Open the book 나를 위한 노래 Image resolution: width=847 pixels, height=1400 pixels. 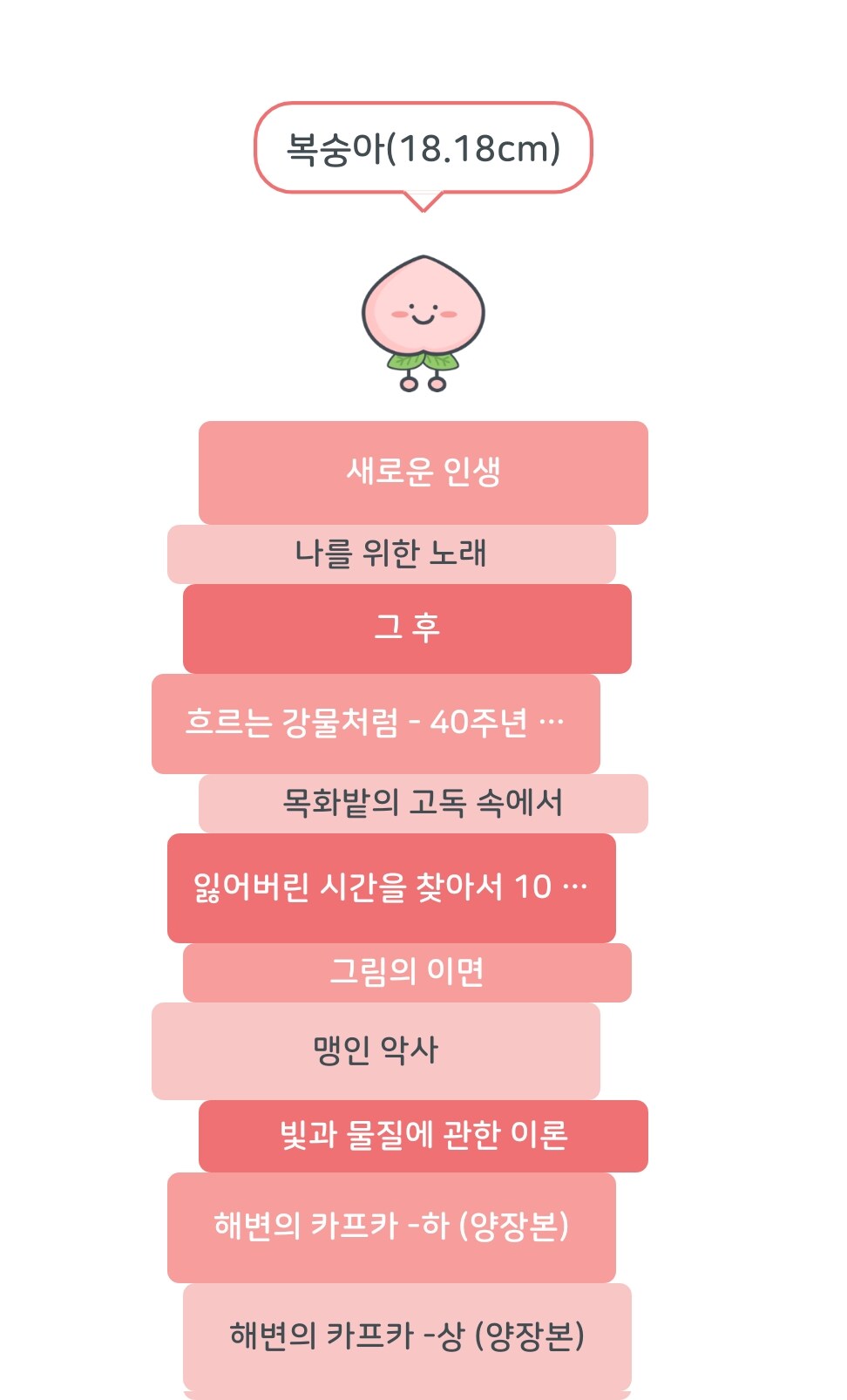[391, 554]
